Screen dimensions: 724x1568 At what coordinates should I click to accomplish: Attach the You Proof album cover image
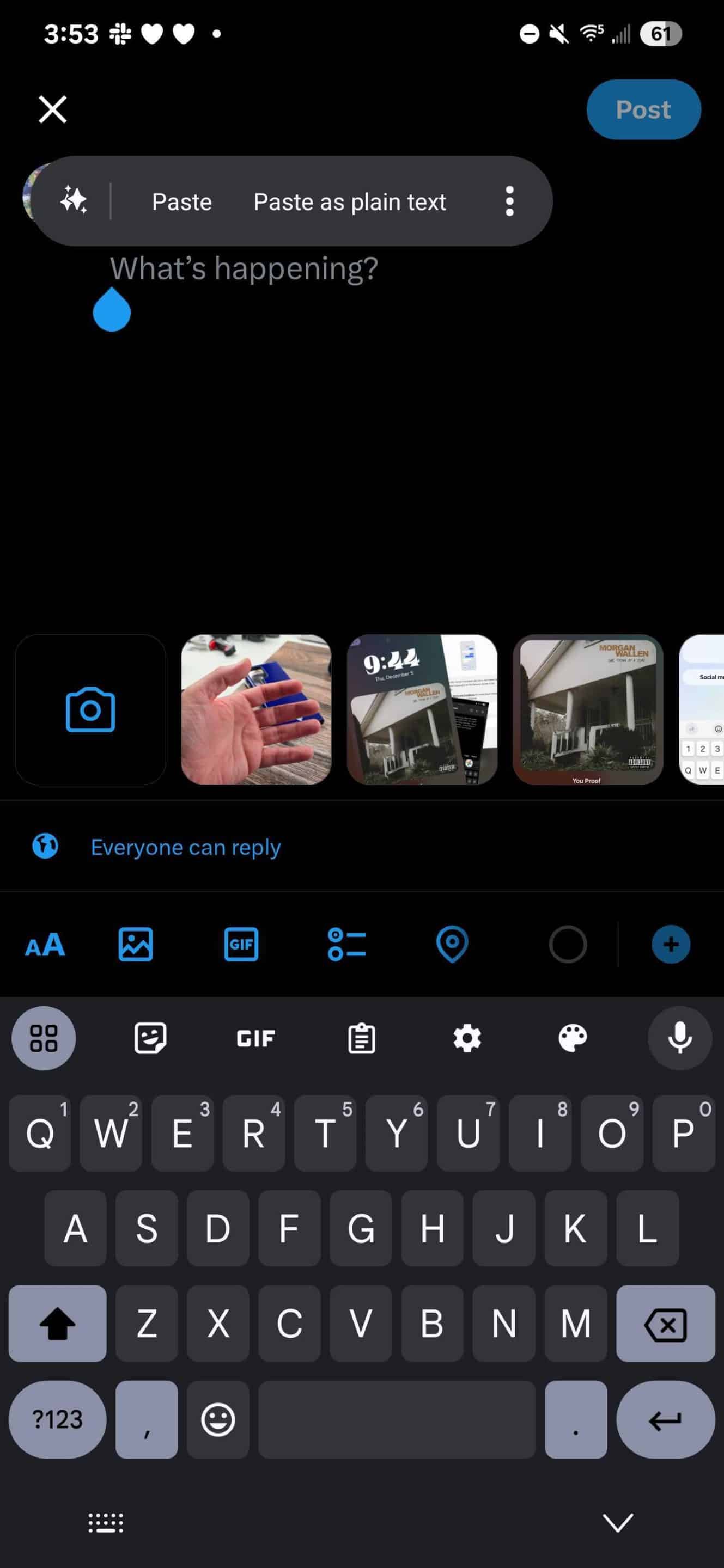point(588,710)
